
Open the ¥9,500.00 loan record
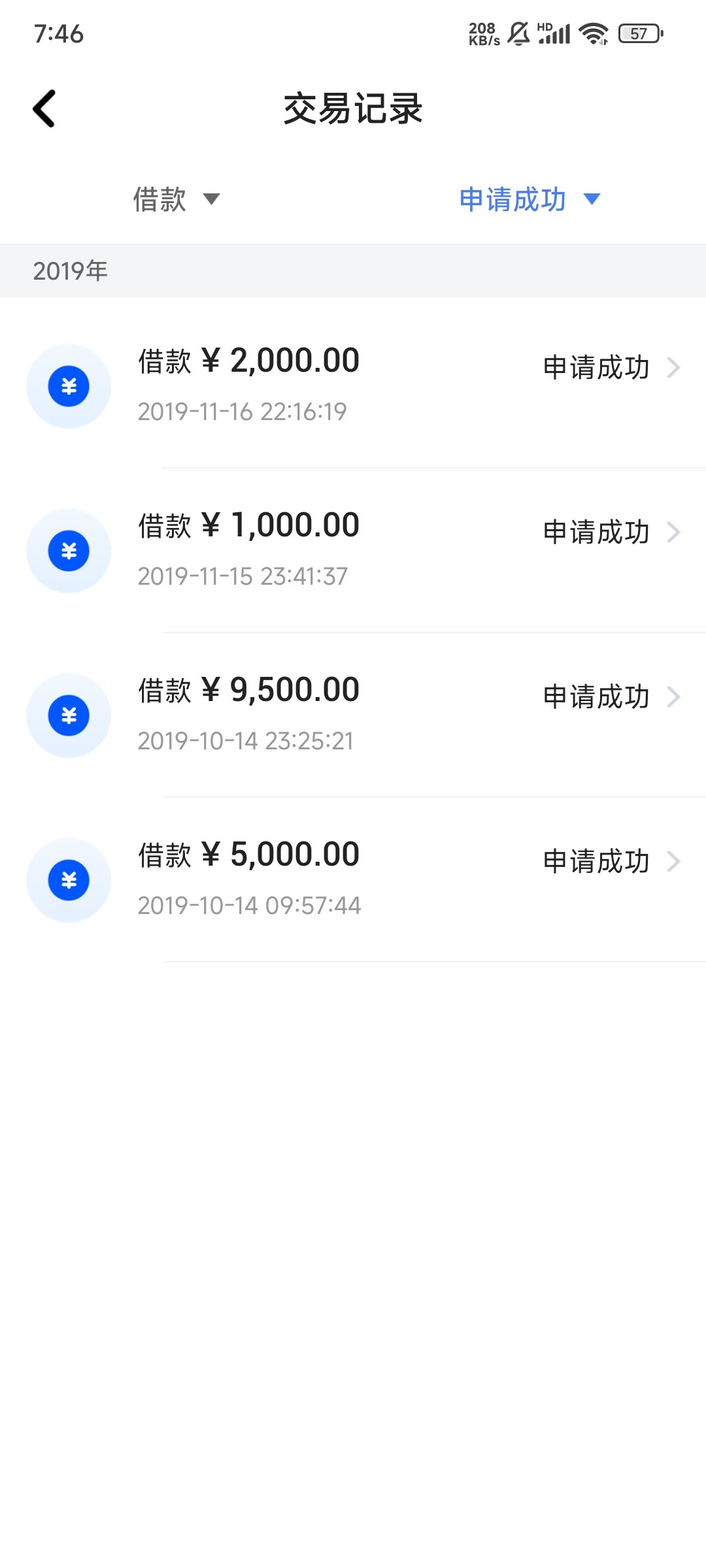[353, 715]
